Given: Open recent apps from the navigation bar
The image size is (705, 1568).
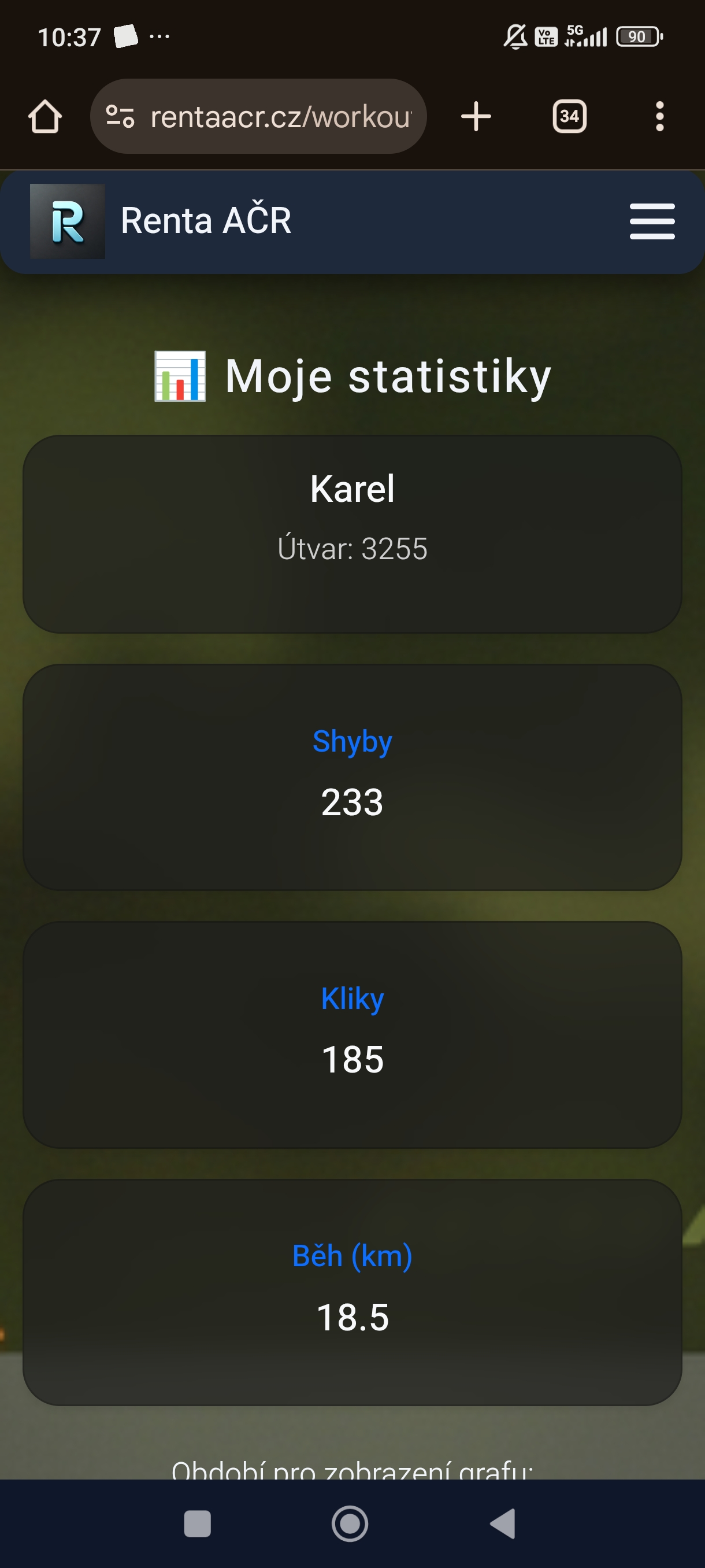Looking at the screenshot, I should coord(197,1523).
